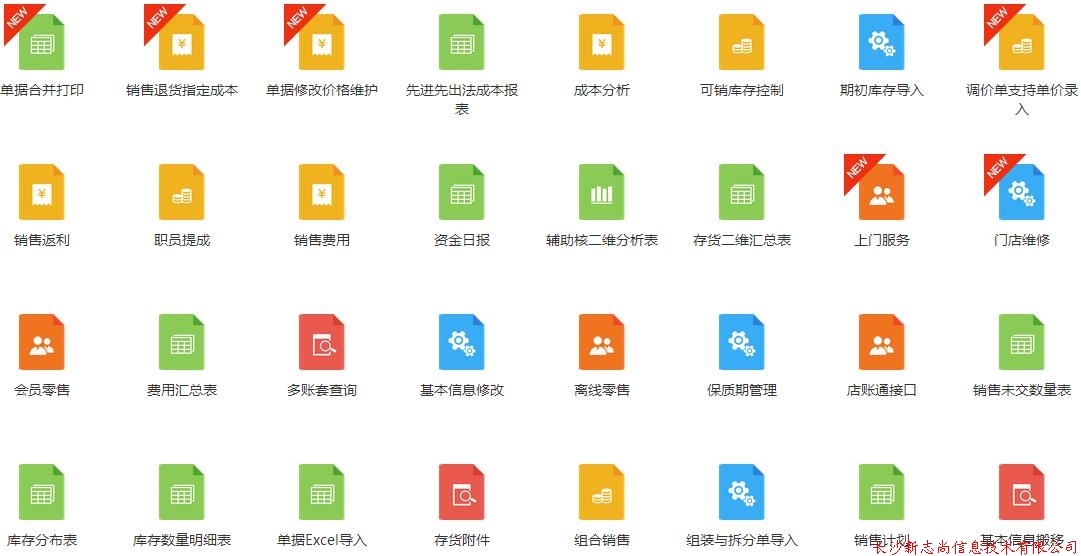
Task: Open 保质期管理
Action: pos(742,342)
